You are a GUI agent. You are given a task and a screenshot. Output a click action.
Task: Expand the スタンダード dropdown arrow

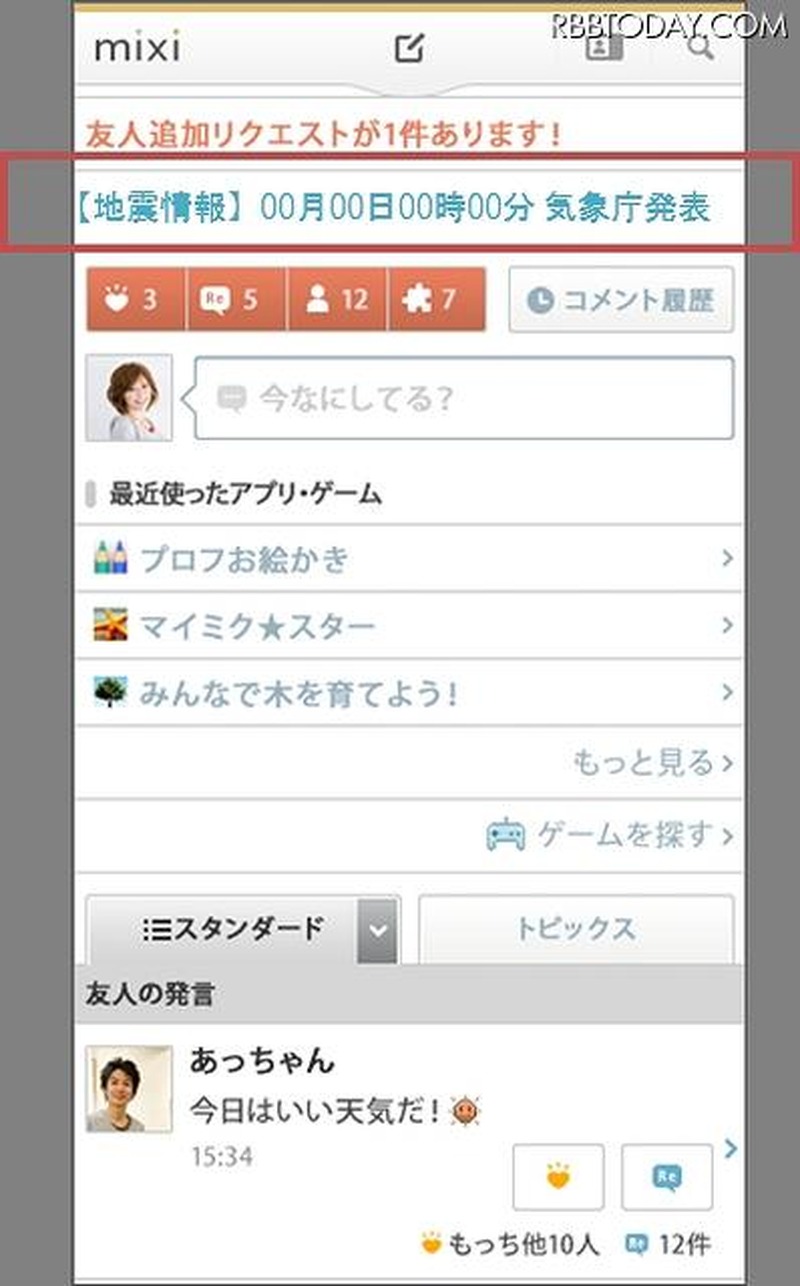point(377,929)
